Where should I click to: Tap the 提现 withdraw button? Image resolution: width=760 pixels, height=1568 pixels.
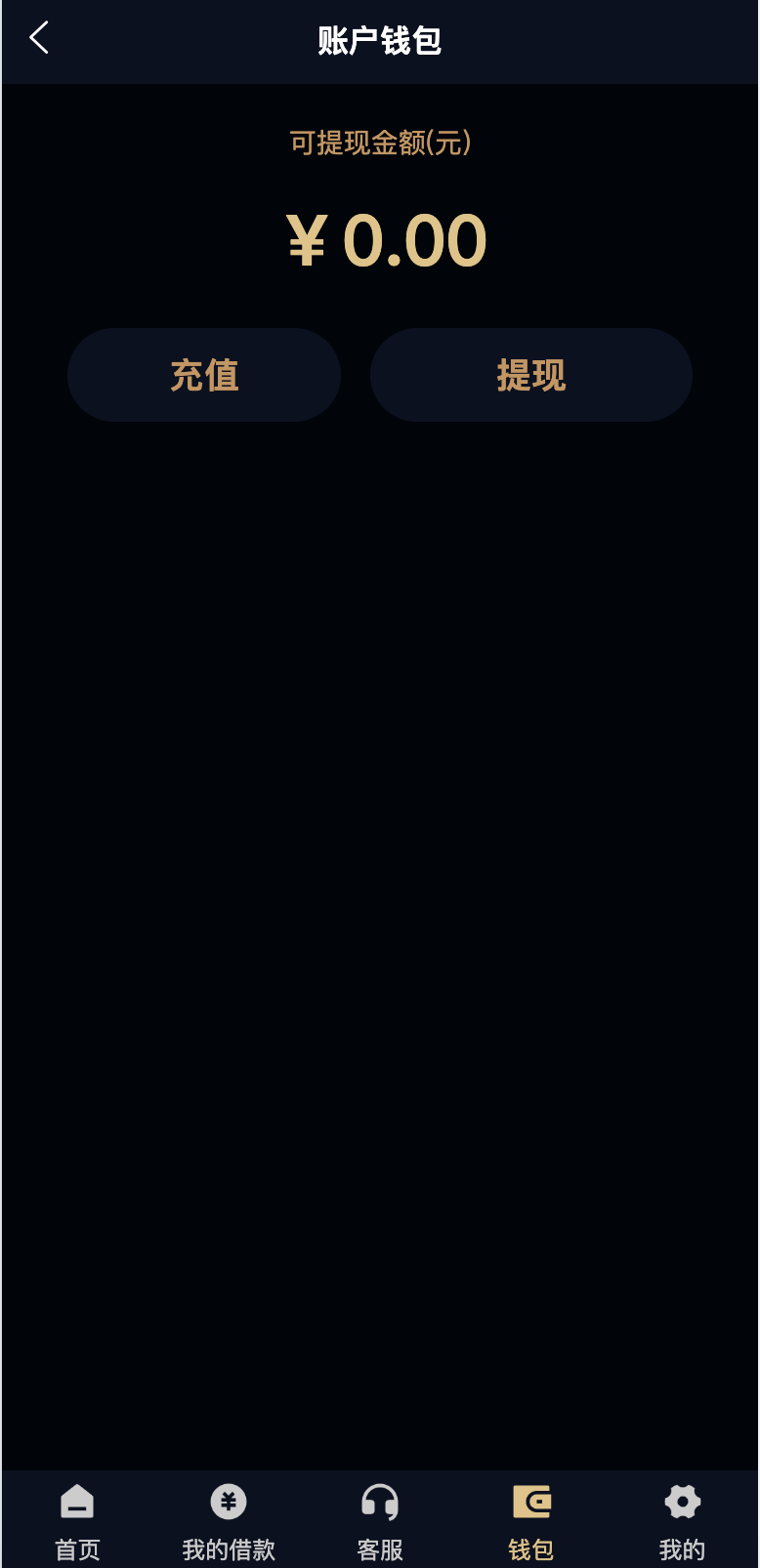click(531, 375)
